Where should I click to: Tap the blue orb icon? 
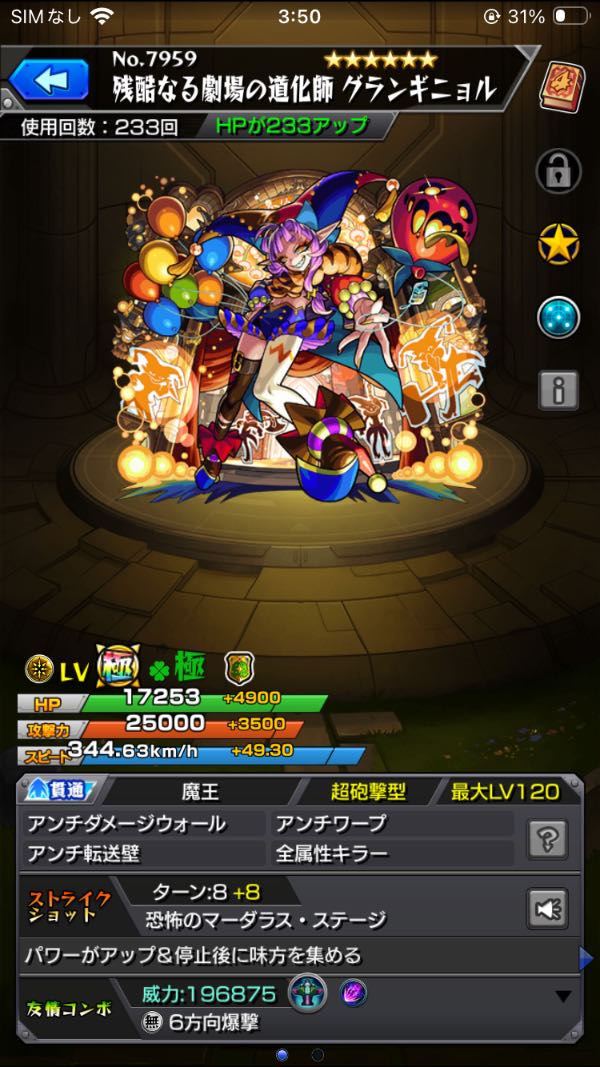558,318
